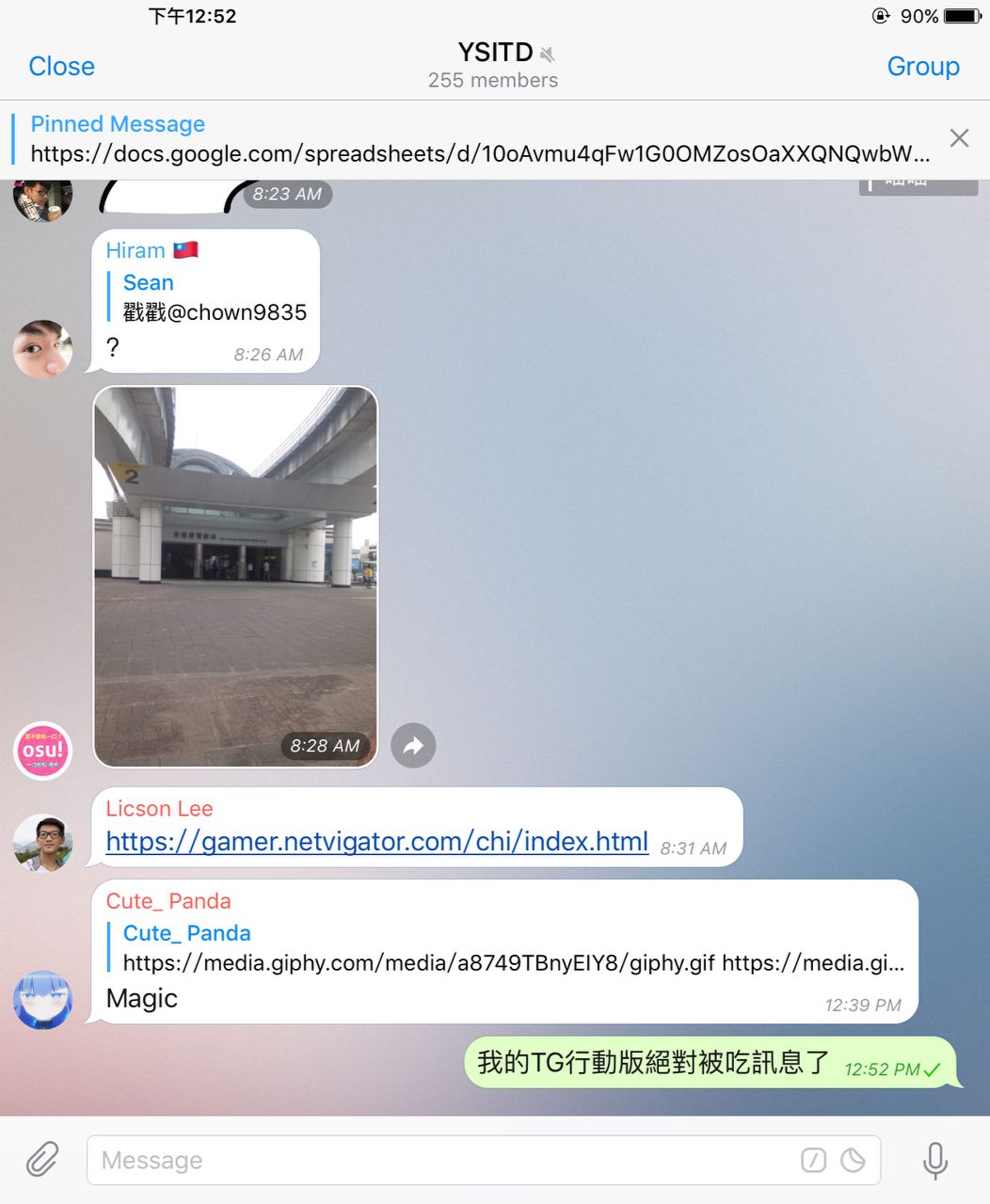The image size is (990, 1204).
Task: Jump to the quoted Sean message
Action: (215, 297)
